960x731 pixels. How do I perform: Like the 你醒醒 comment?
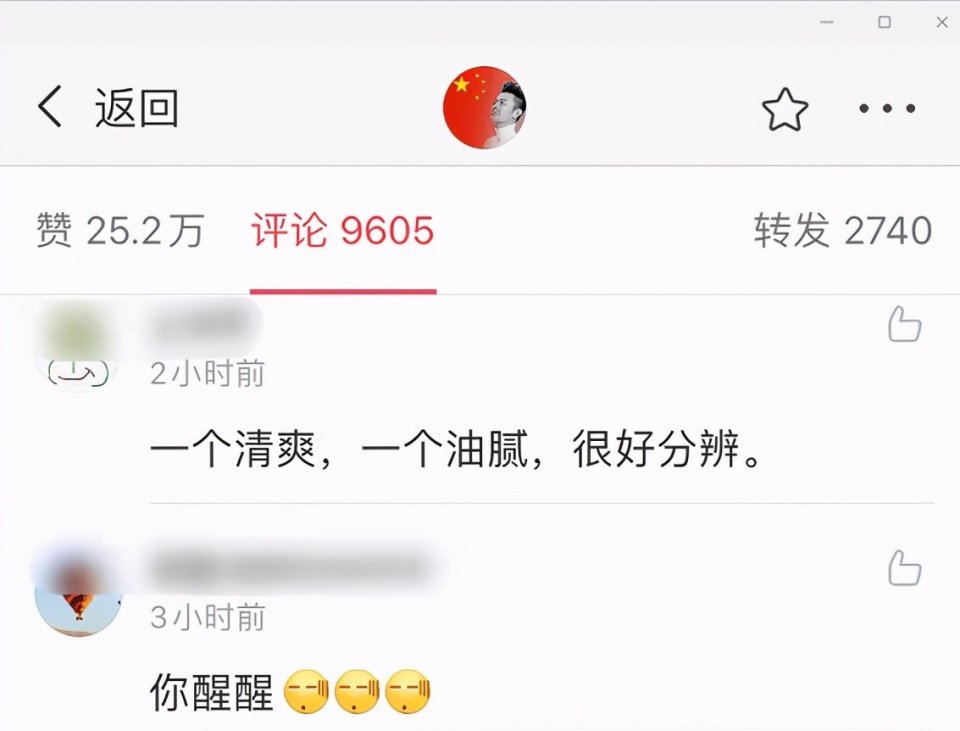tap(904, 568)
